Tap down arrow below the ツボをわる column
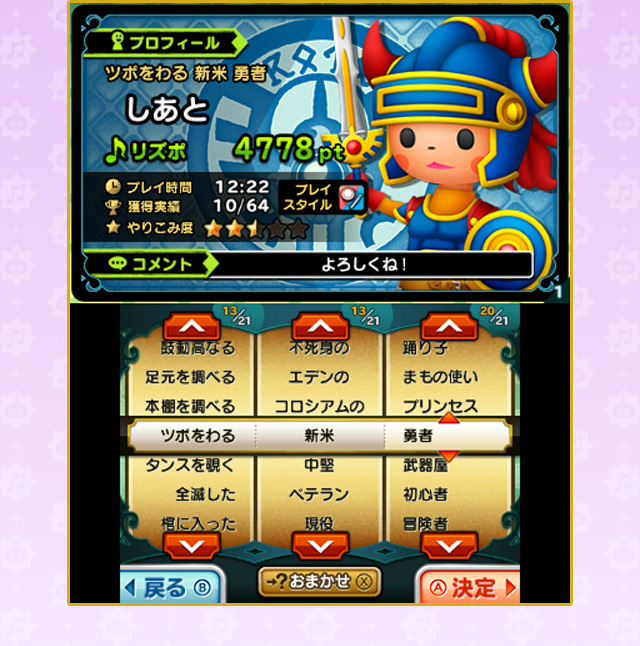The width and height of the screenshot is (640, 646). coord(191,546)
